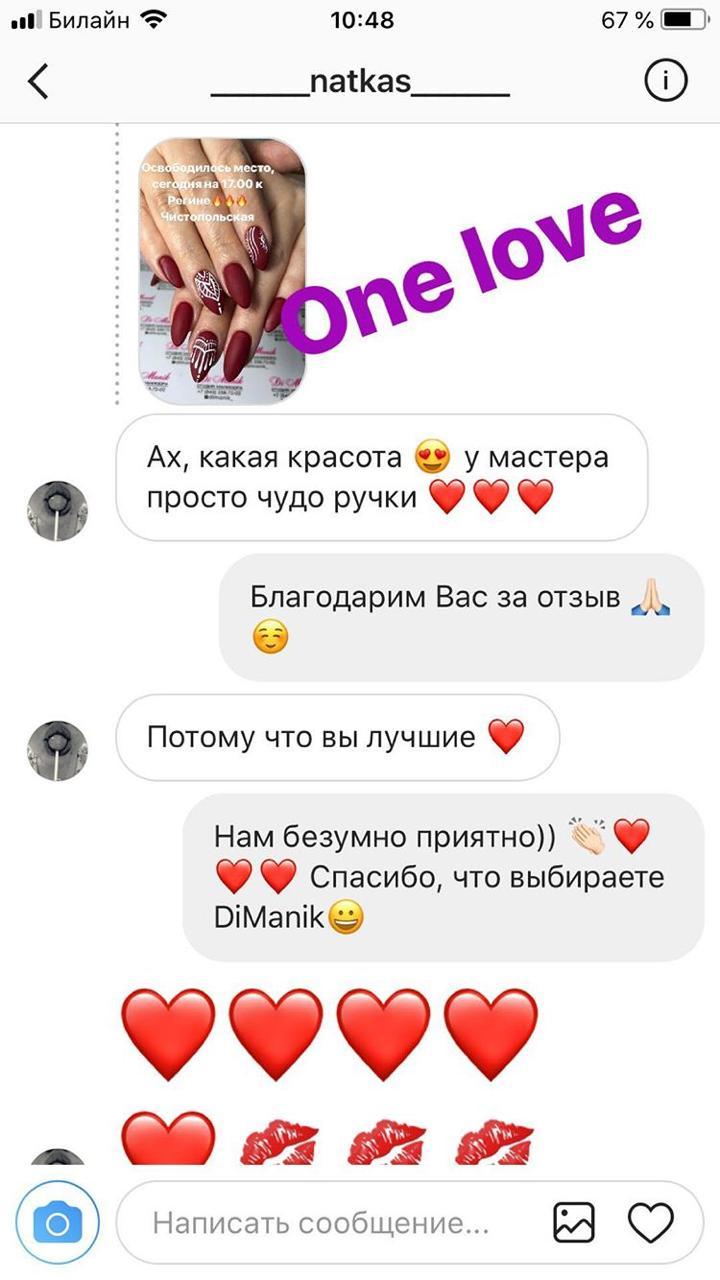View the sender's avatar beside "Потому что вы лучшие"
The height and width of the screenshot is (1280, 720).
tap(57, 750)
